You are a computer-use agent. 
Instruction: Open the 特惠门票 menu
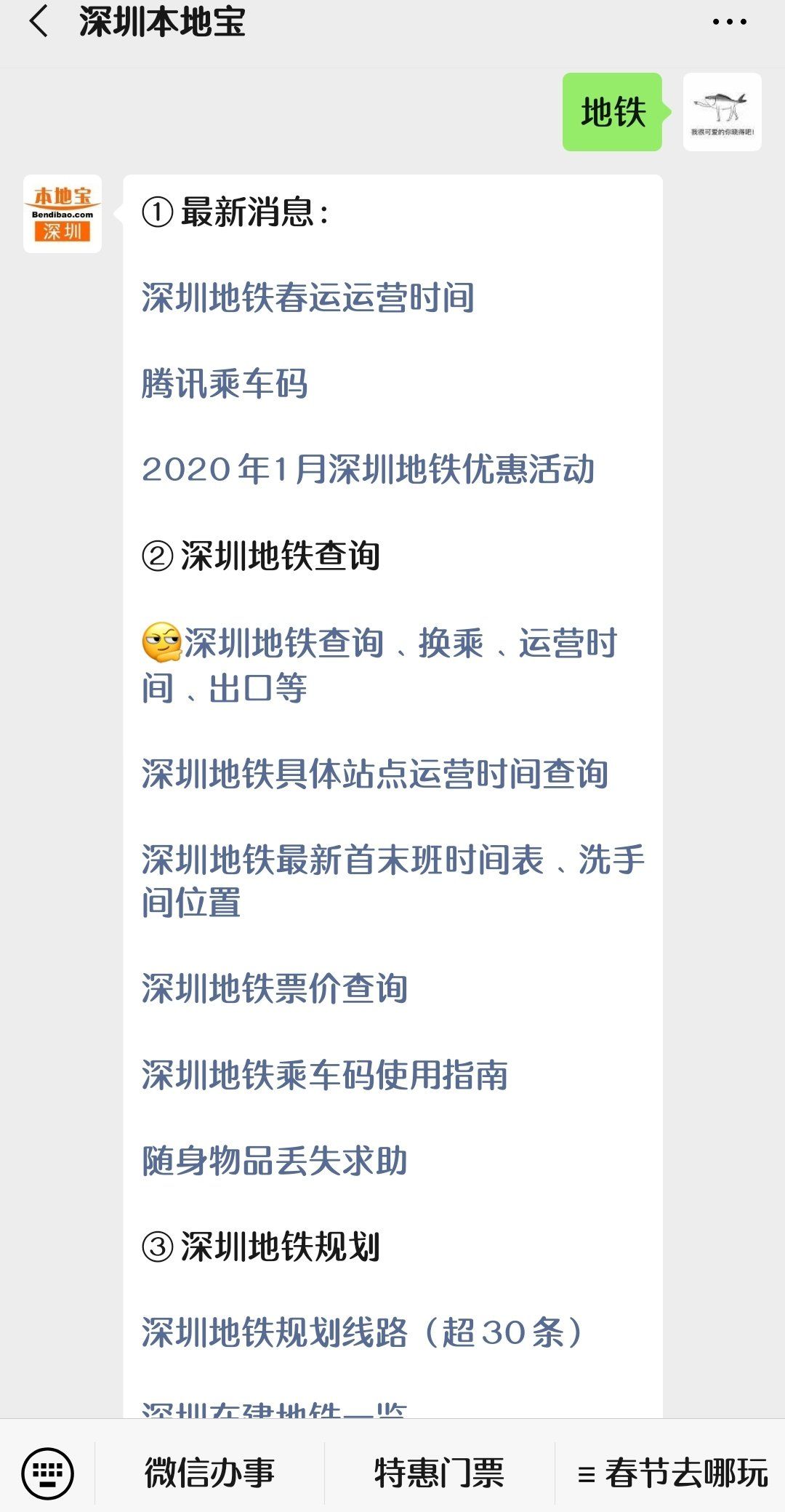439,1473
